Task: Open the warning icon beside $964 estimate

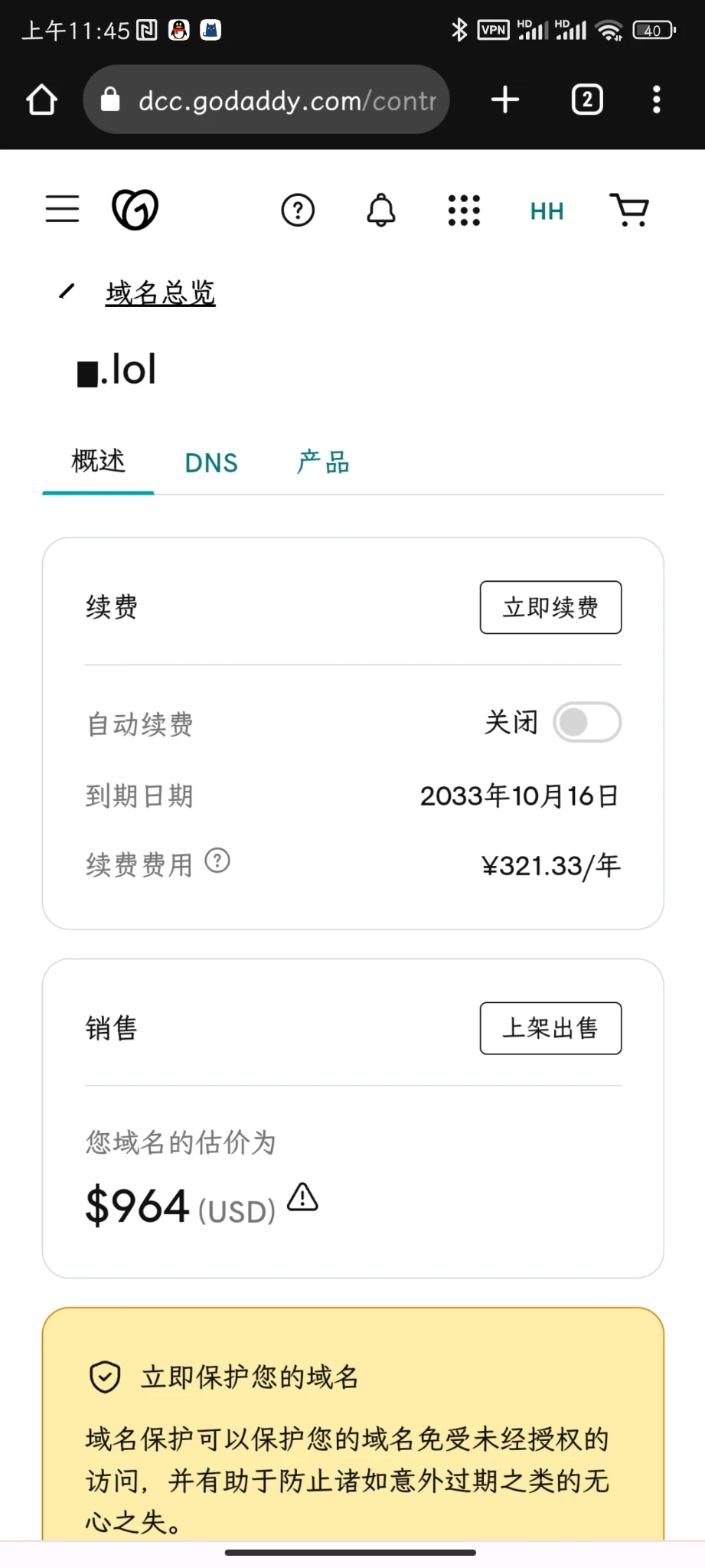Action: (302, 1197)
